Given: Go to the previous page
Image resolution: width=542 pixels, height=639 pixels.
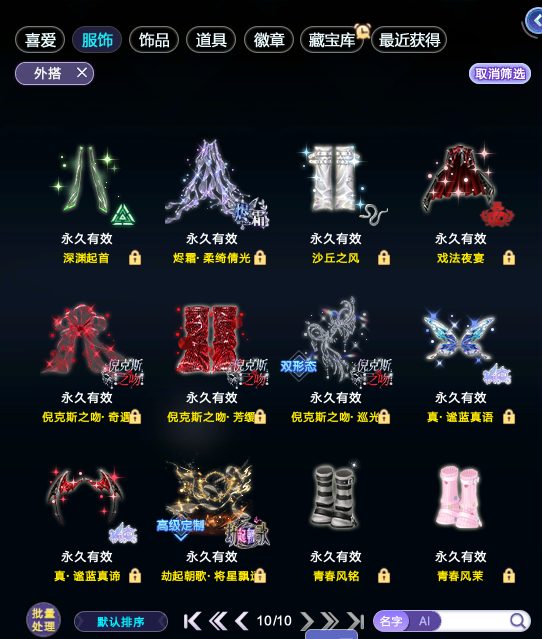Looking at the screenshot, I should [x=242, y=621].
